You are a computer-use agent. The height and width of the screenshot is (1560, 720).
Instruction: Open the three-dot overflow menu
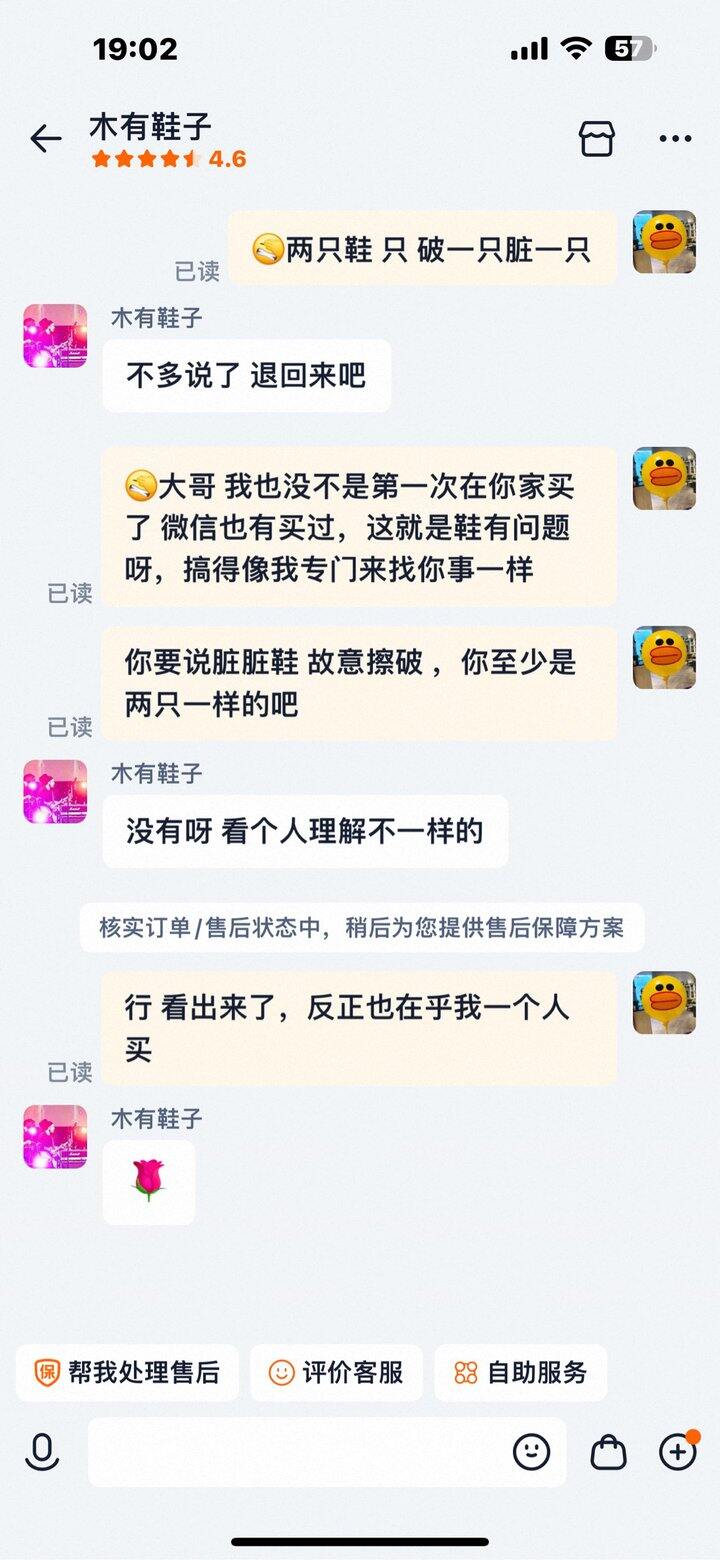click(675, 139)
